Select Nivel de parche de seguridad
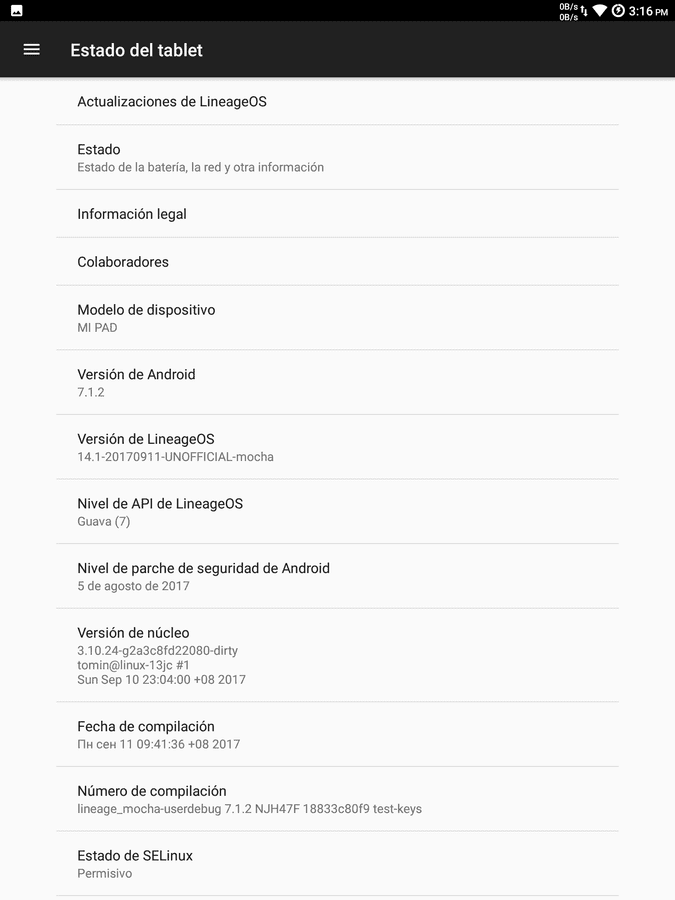The height and width of the screenshot is (900, 675). click(x=338, y=576)
